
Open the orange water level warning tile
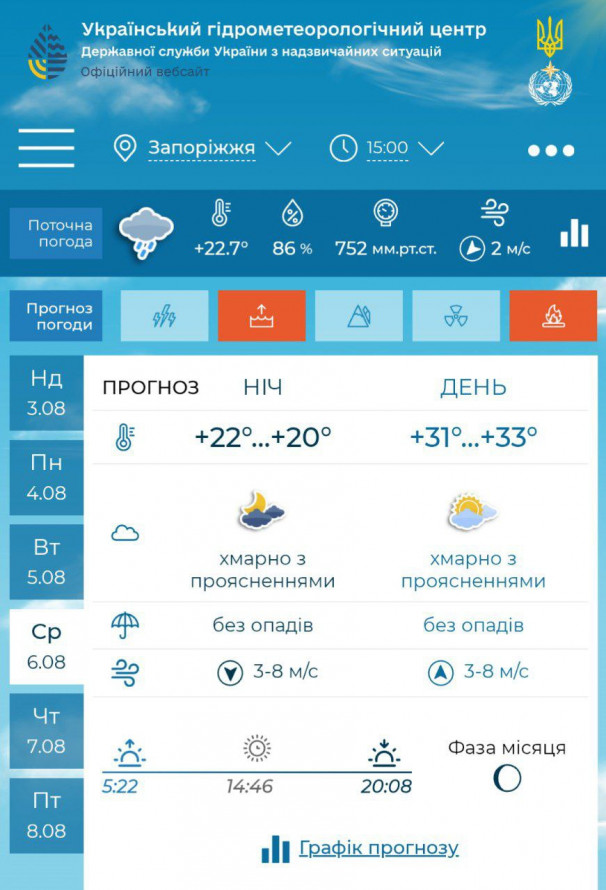click(261, 316)
